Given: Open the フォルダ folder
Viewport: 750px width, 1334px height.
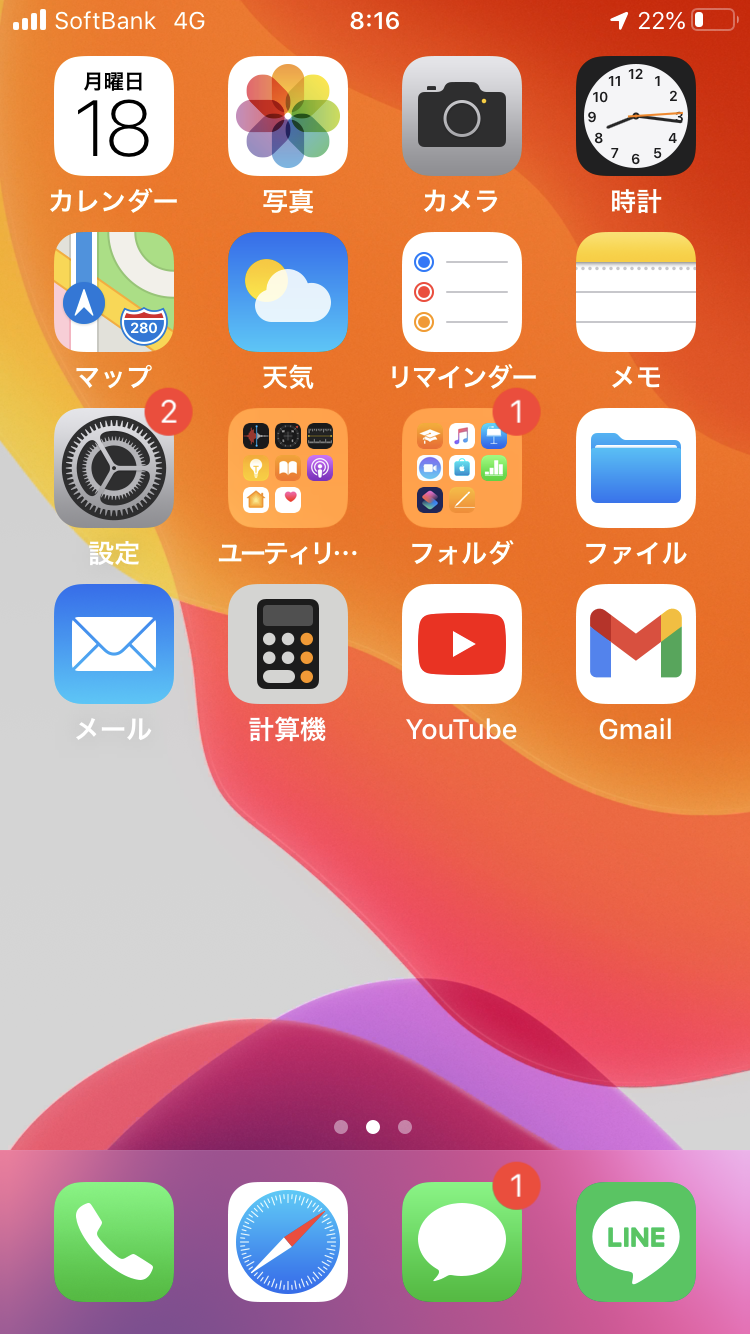Looking at the screenshot, I should [x=462, y=468].
